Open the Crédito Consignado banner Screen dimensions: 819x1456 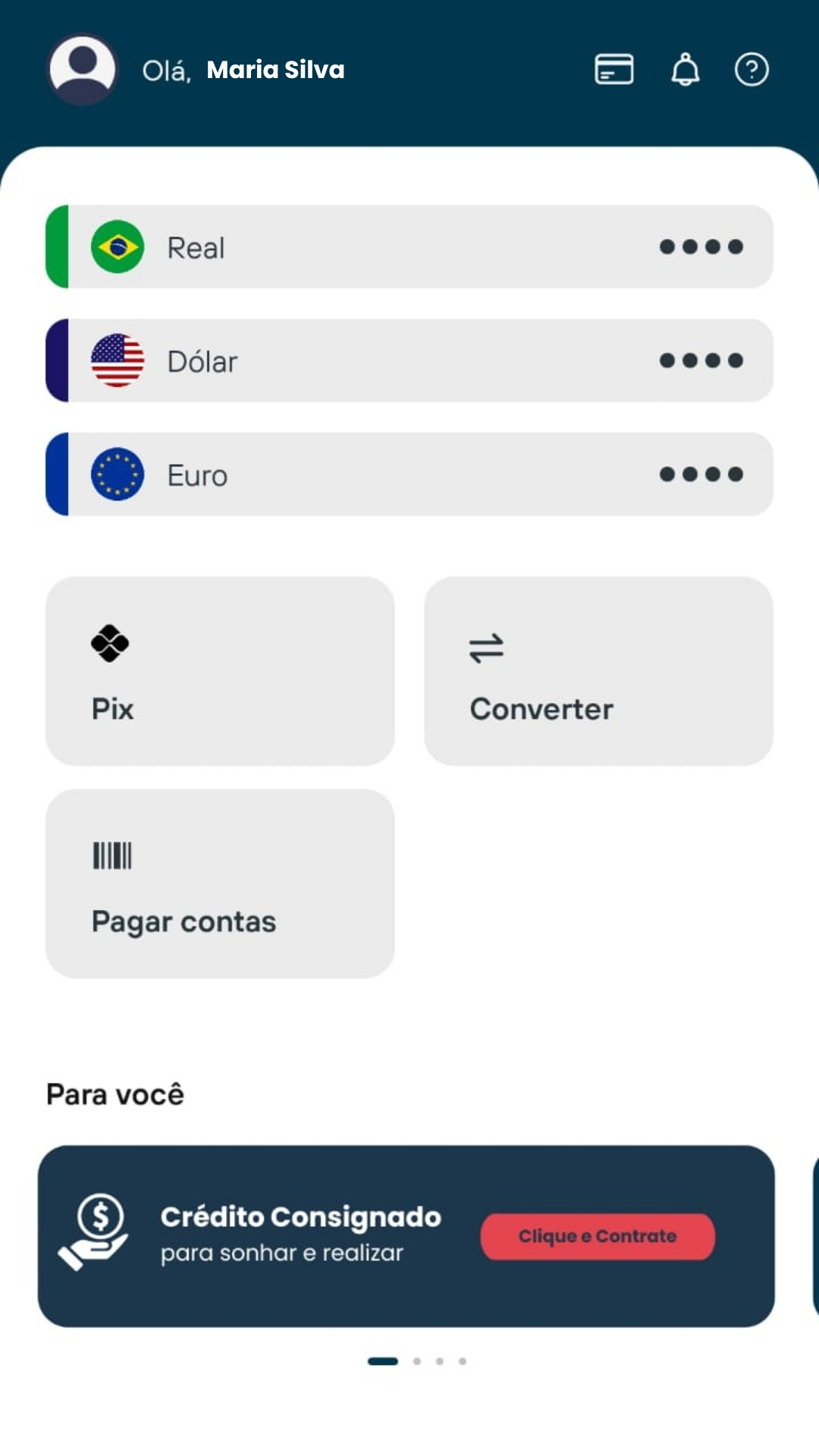(x=406, y=1236)
